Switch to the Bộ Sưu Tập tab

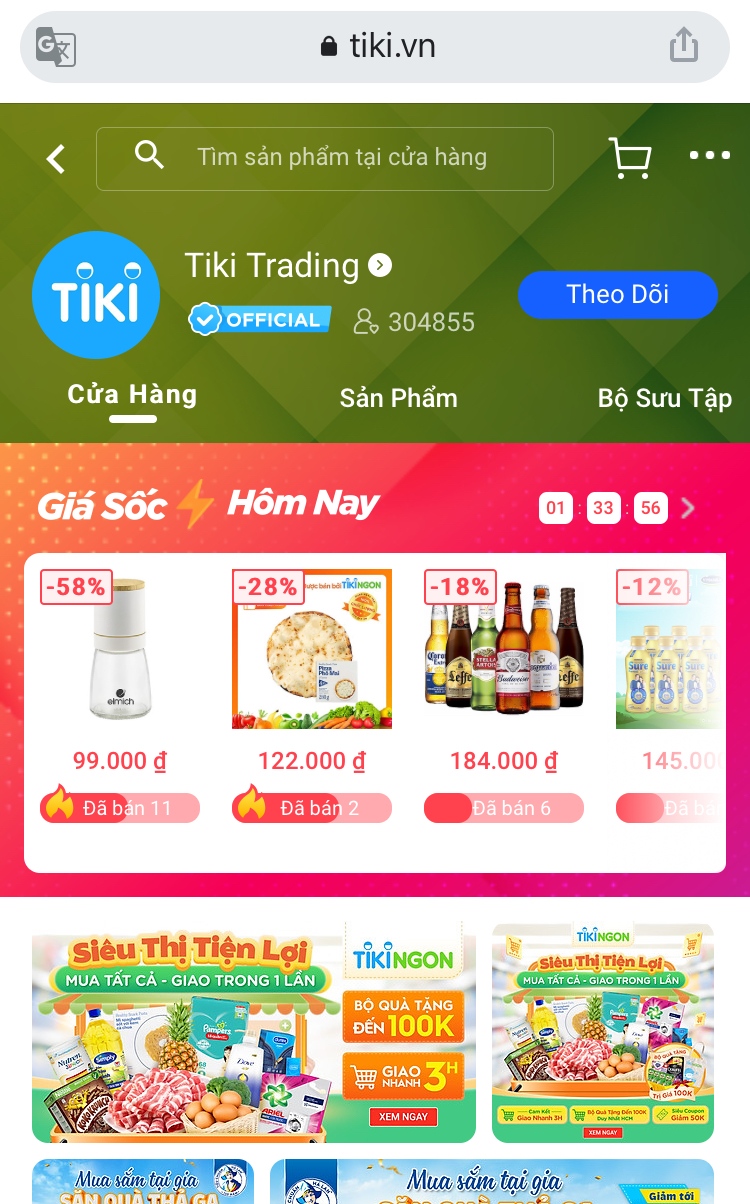point(664,398)
